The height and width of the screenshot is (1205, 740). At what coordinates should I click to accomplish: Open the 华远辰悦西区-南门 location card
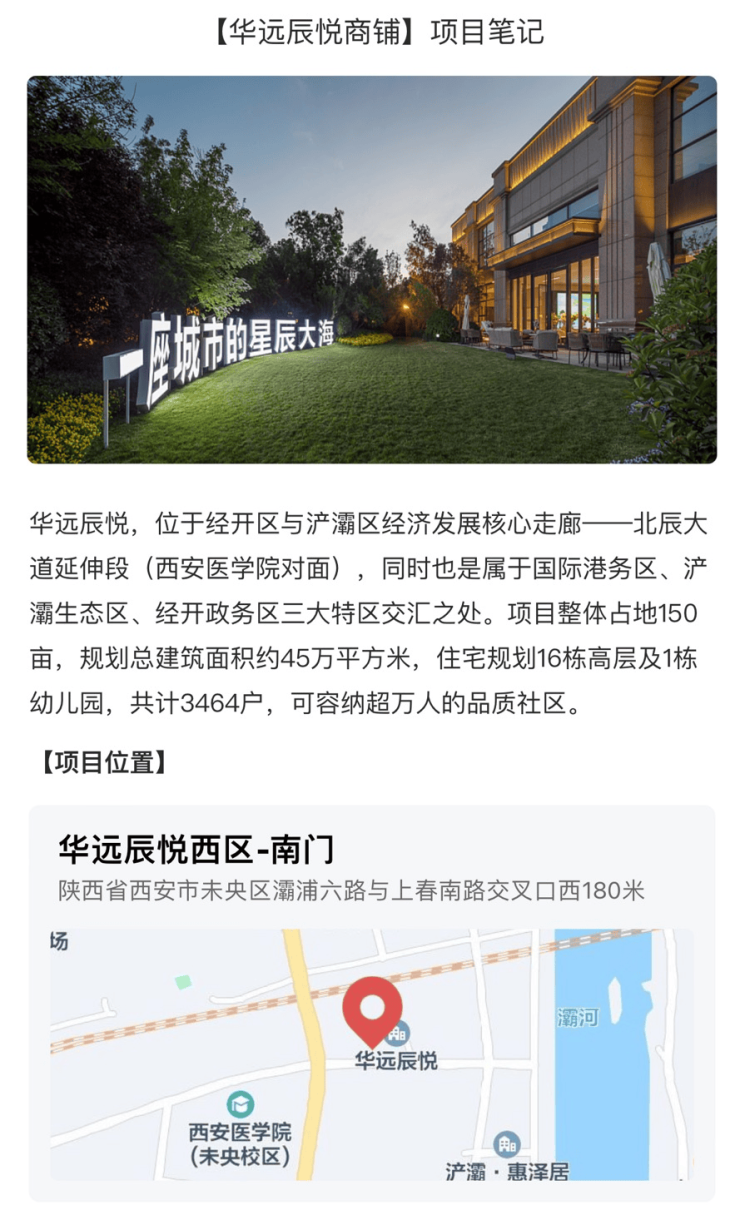pos(196,850)
